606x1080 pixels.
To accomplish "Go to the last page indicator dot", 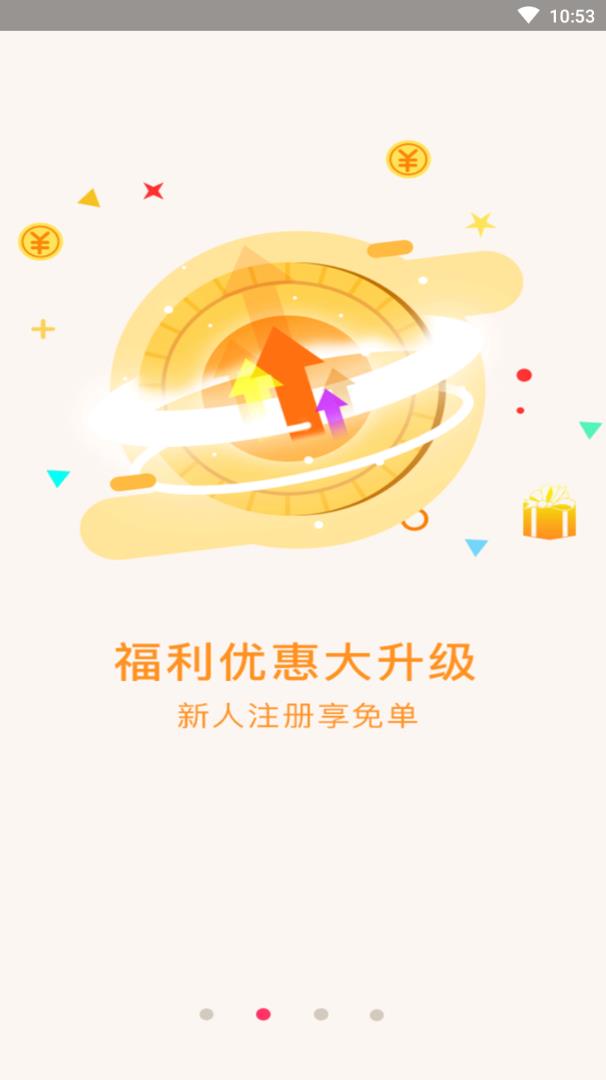I will click(x=376, y=1015).
